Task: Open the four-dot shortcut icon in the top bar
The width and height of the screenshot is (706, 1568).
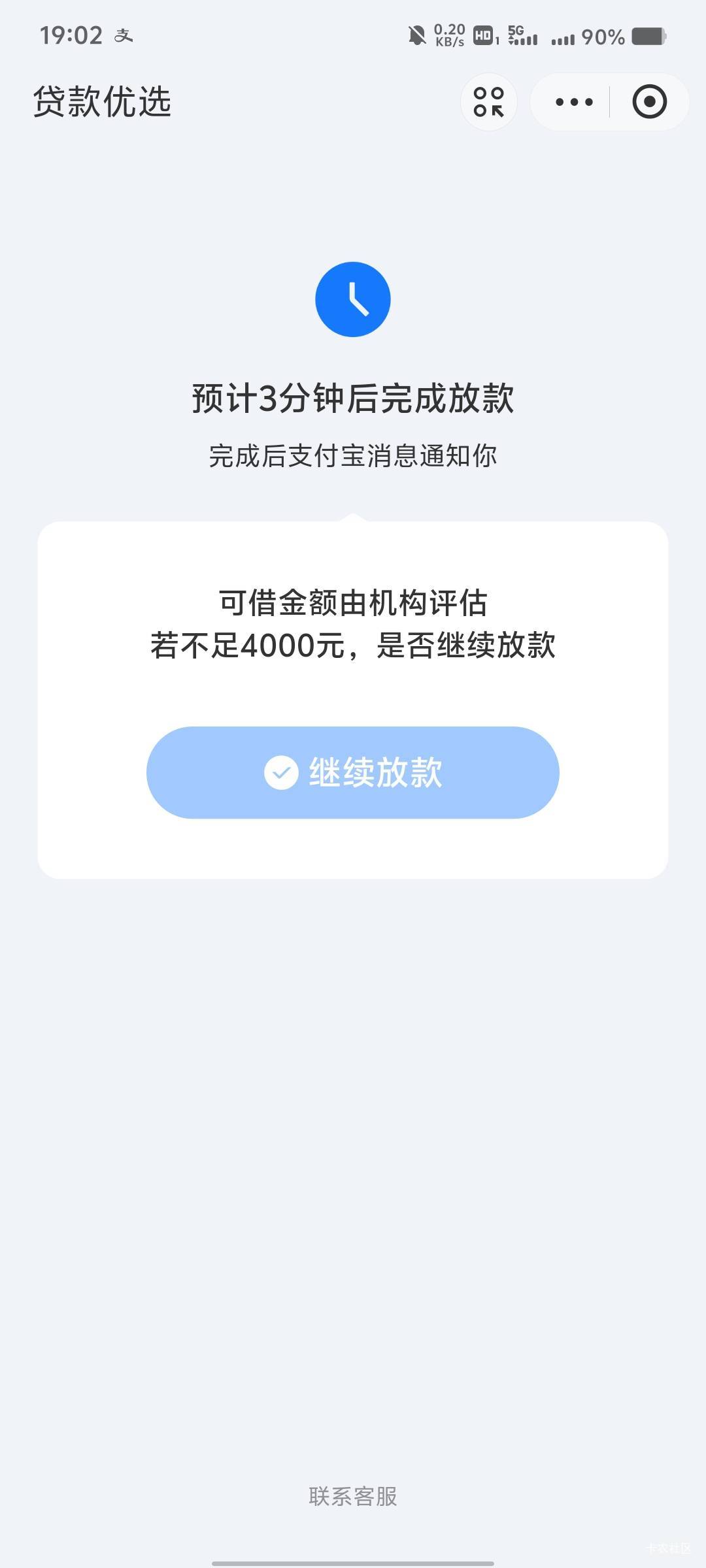Action: (x=489, y=102)
